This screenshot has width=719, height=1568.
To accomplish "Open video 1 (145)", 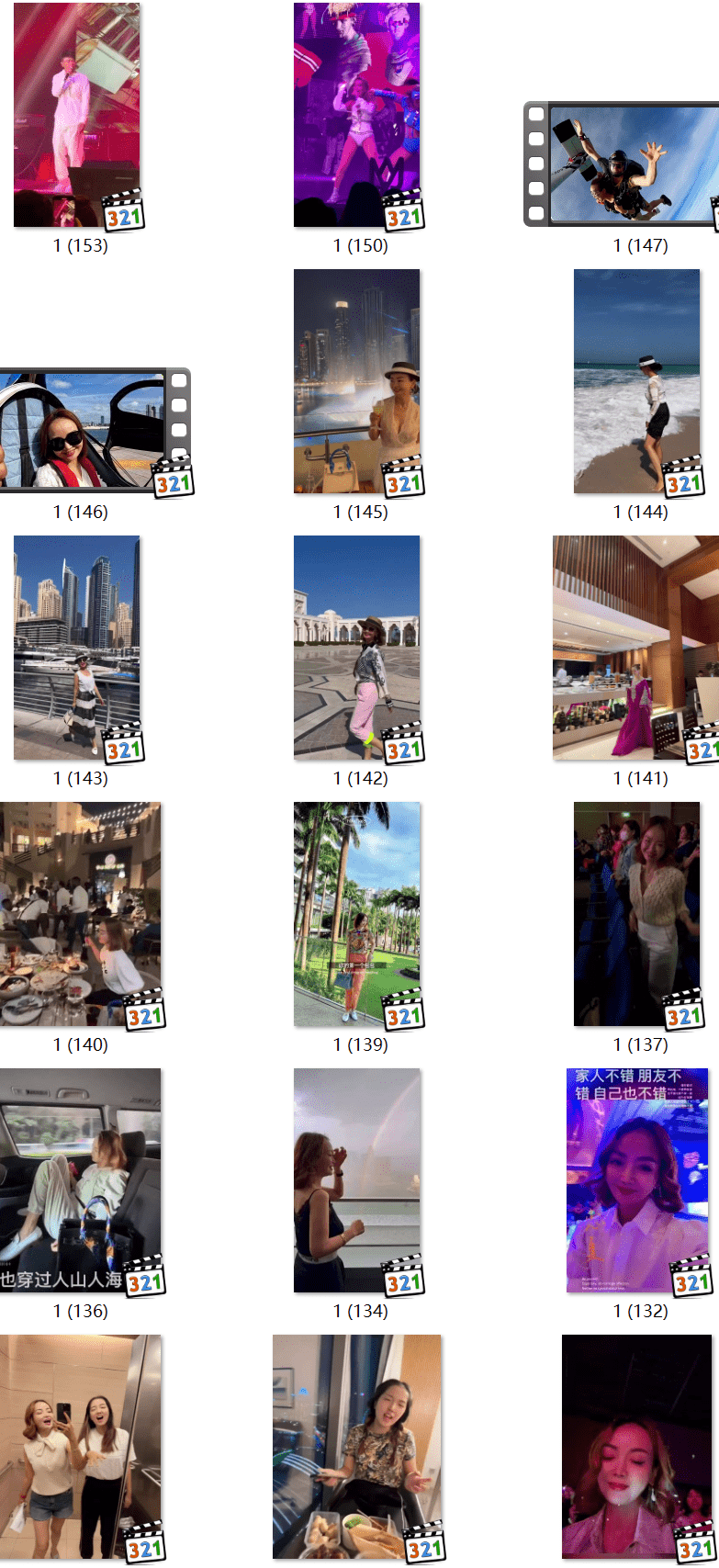I will point(357,381).
